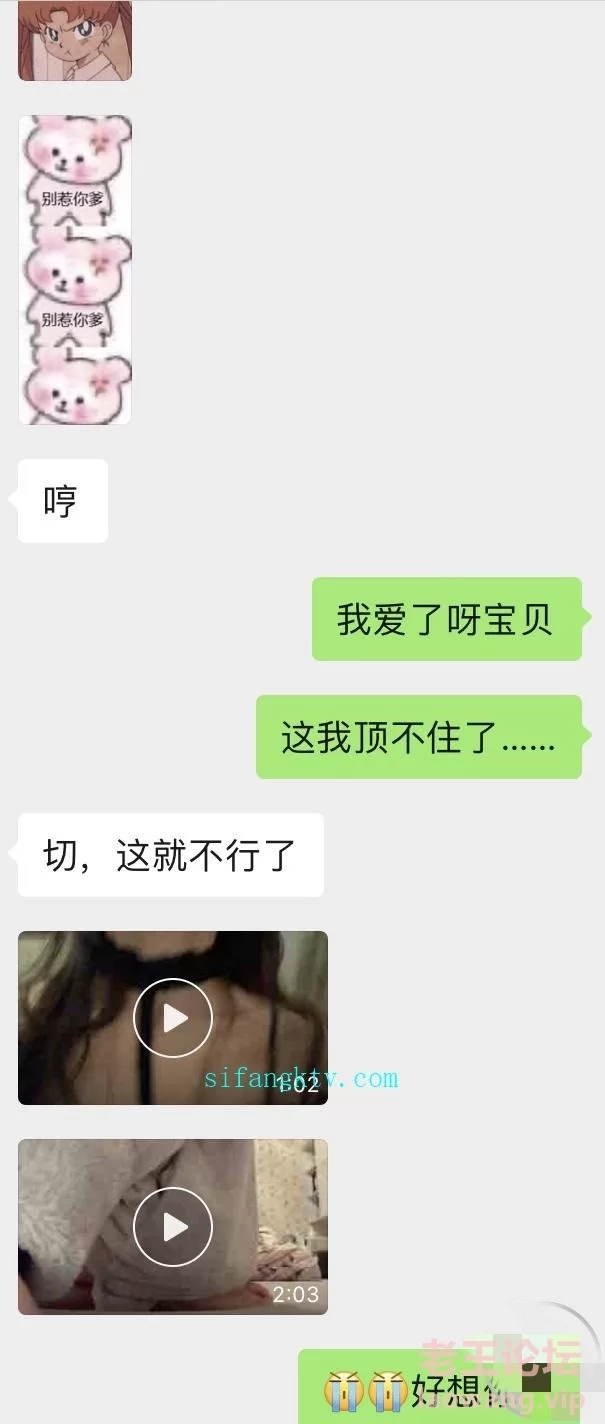Play the video message above the 2:03 video

pos(173,1018)
